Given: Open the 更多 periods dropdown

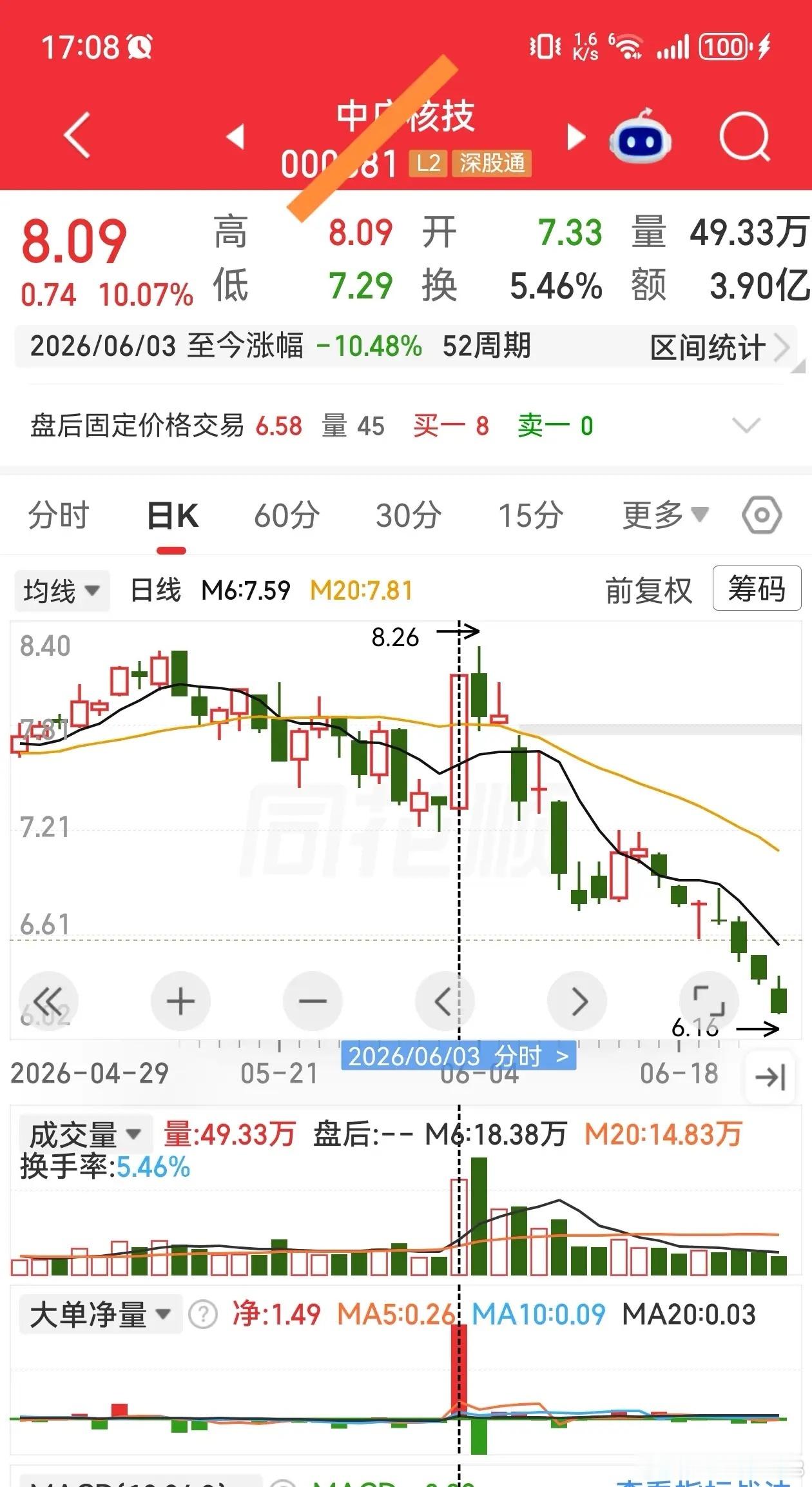Looking at the screenshot, I should (x=665, y=515).
